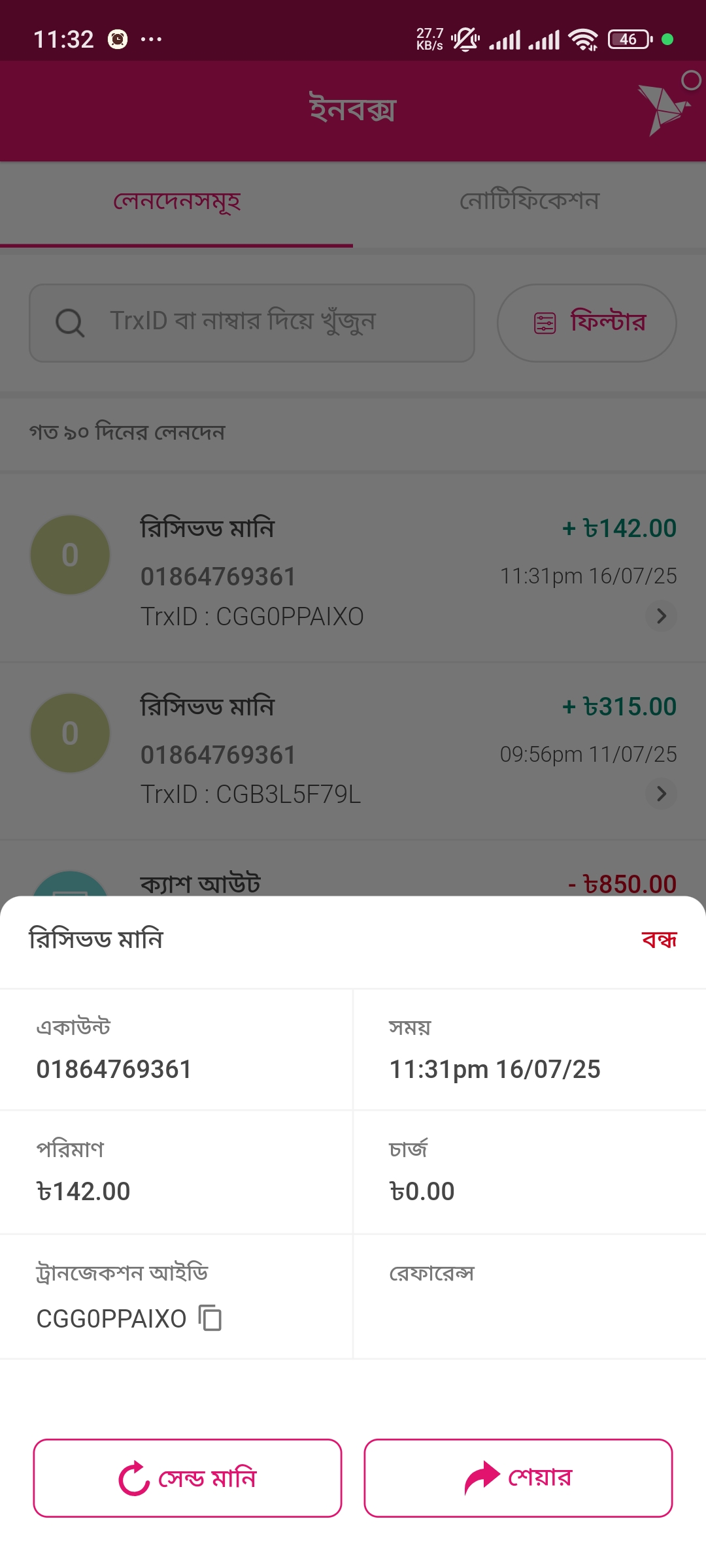Tap the সেন্ড মানি button
Viewport: 706px width, 1568px height.
coord(188,1478)
